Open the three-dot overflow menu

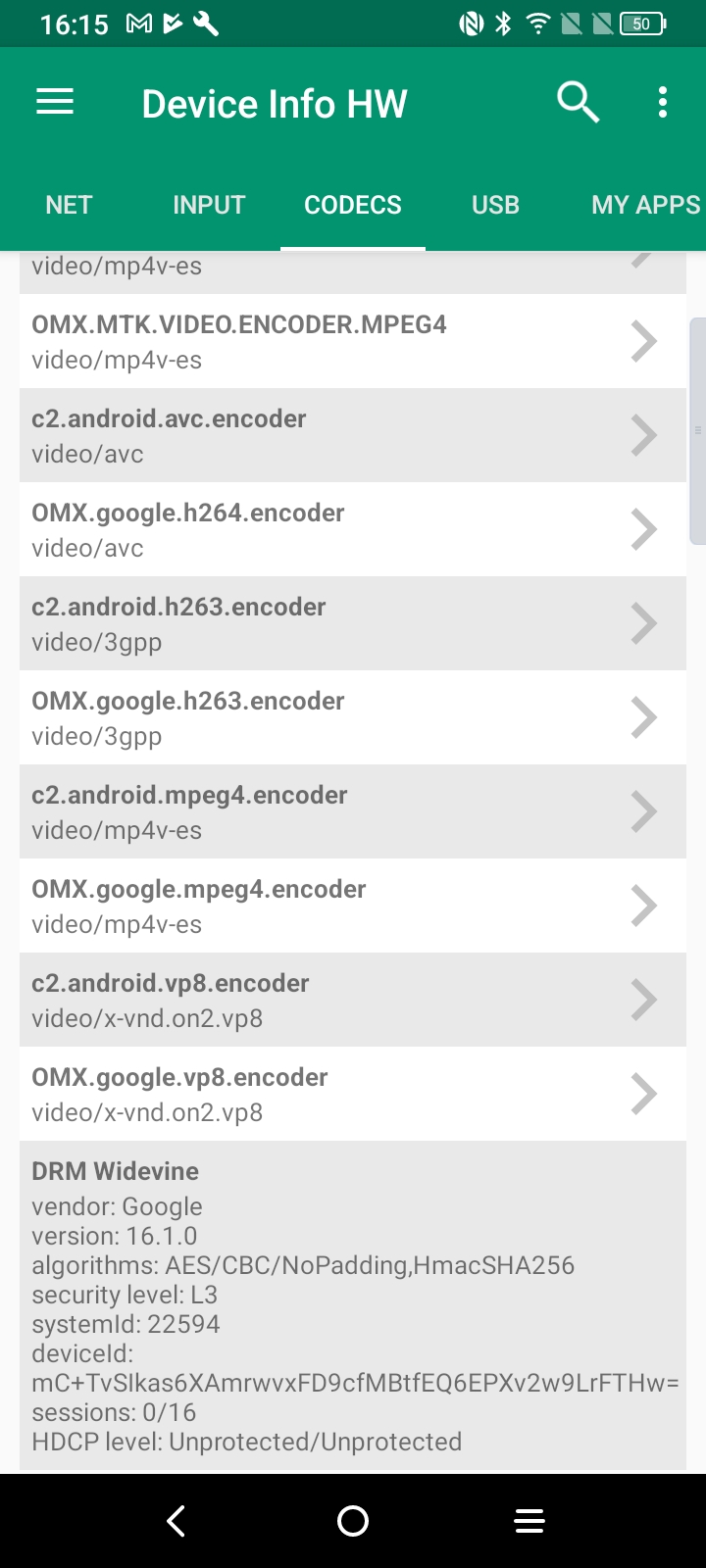663,102
